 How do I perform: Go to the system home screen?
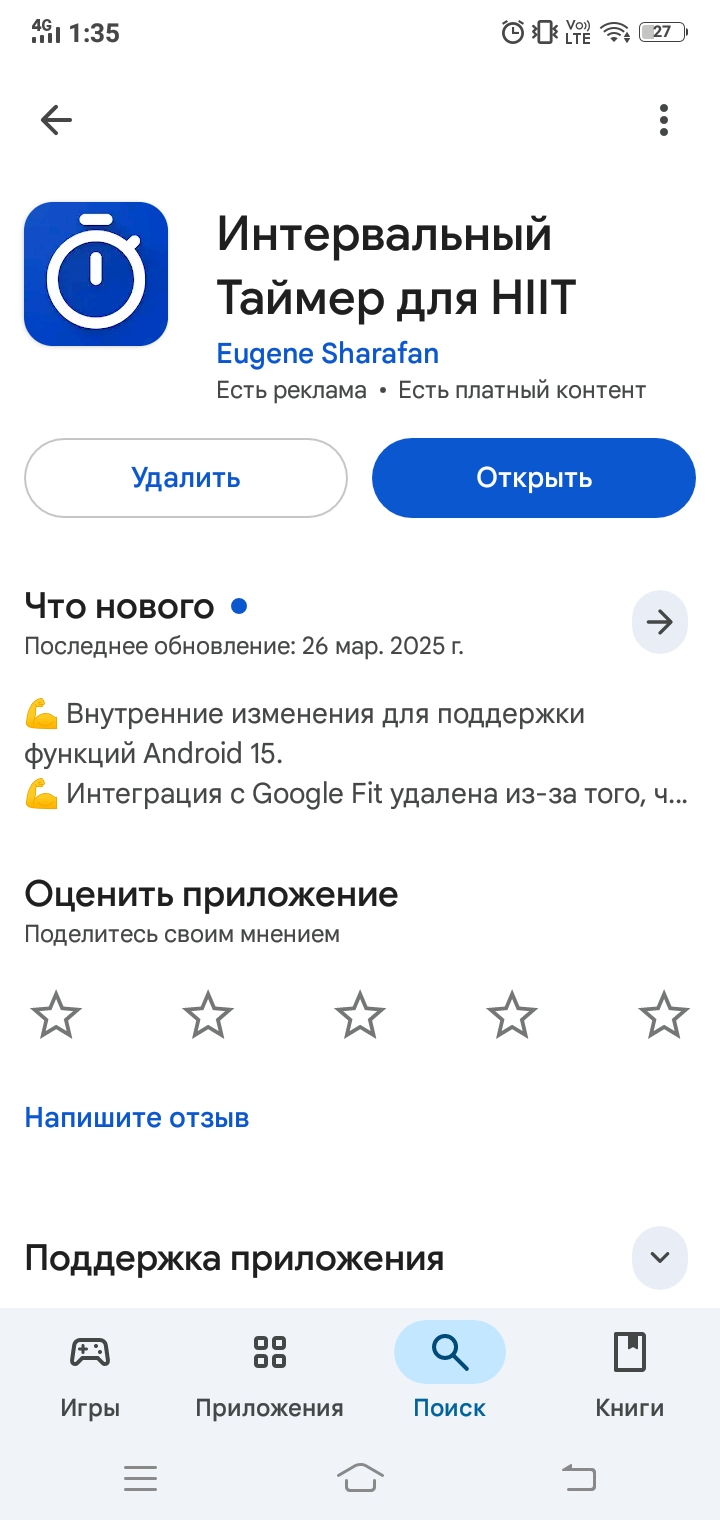click(360, 1477)
